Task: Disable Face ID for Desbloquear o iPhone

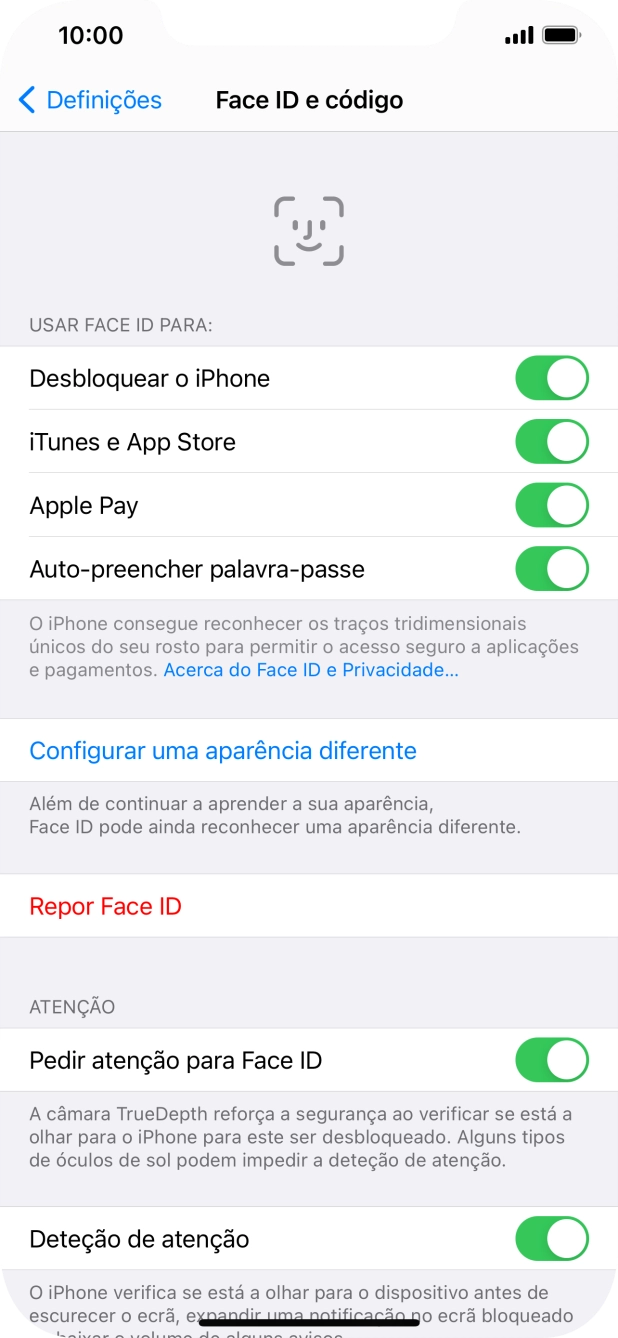Action: click(551, 378)
